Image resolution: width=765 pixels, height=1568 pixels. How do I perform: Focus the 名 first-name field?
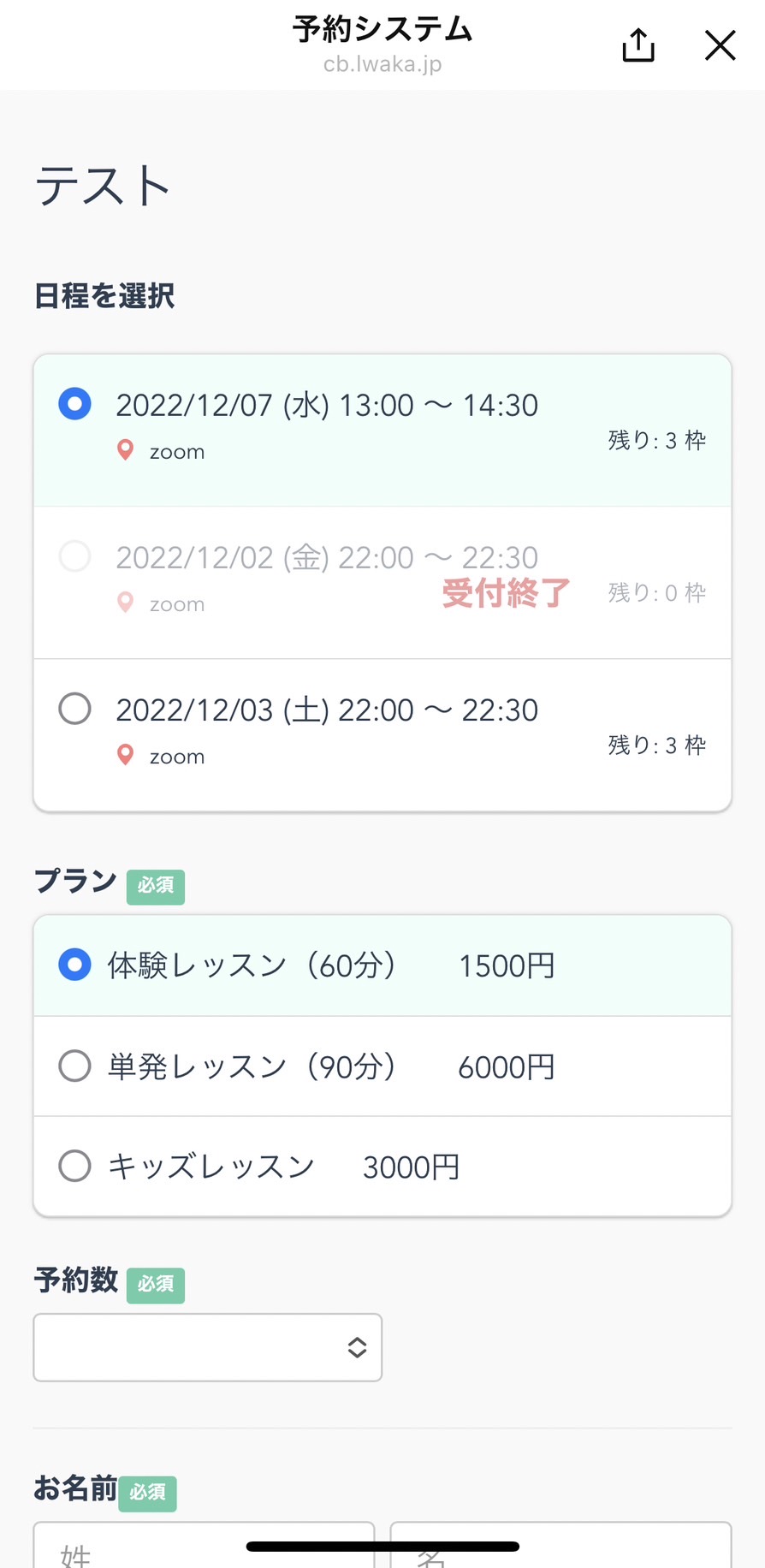560,1545
